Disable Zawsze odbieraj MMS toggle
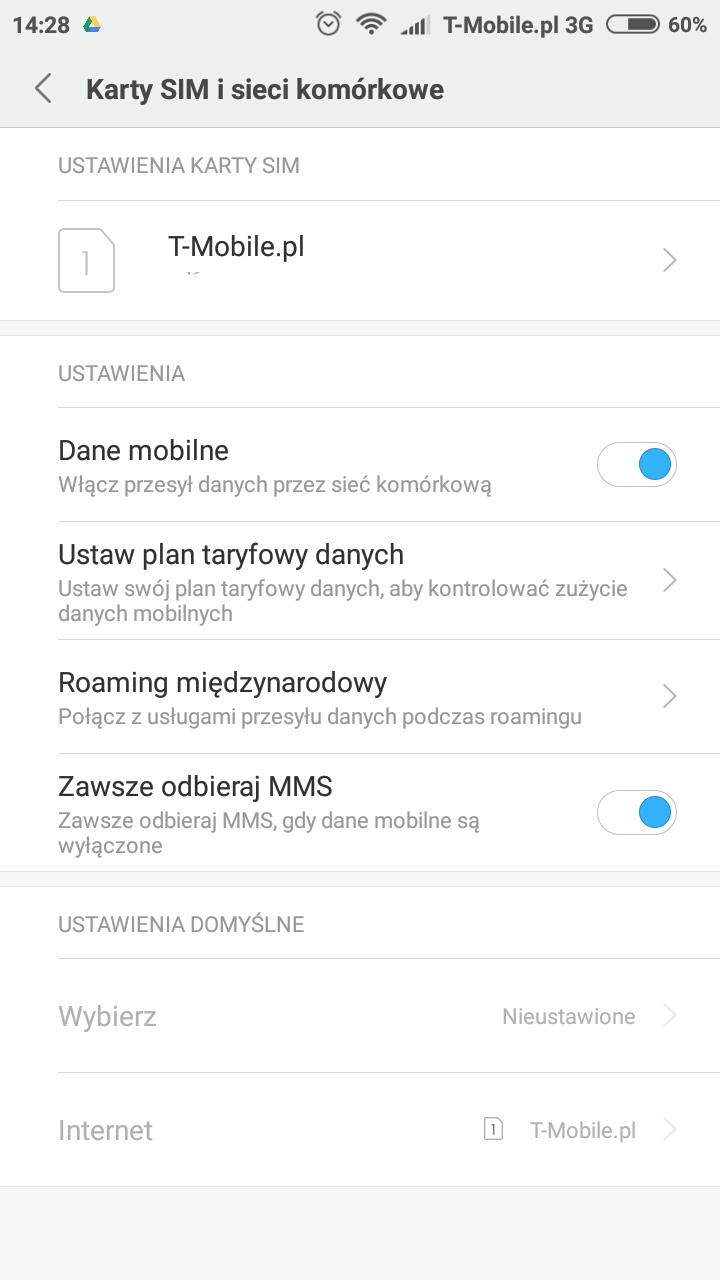 (x=637, y=812)
